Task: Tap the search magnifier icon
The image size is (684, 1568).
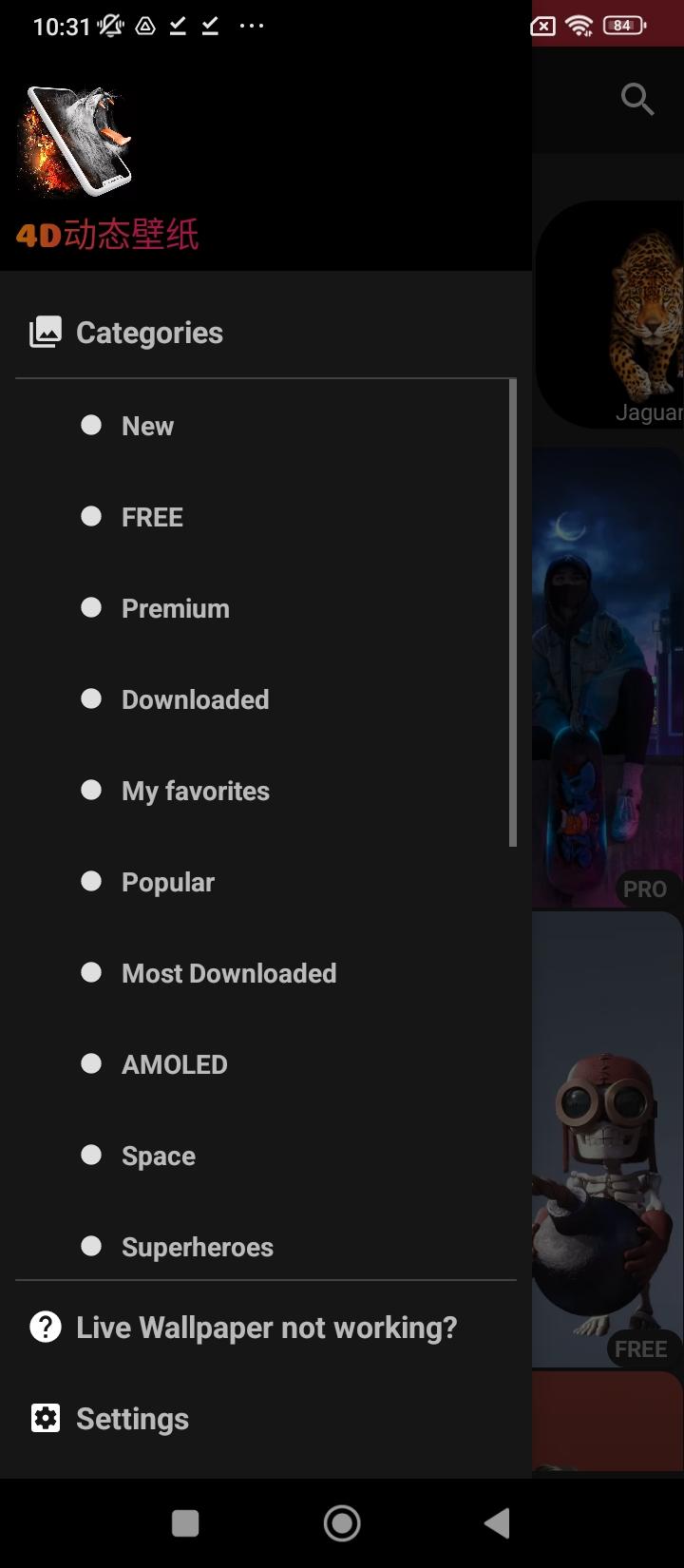Action: (636, 99)
